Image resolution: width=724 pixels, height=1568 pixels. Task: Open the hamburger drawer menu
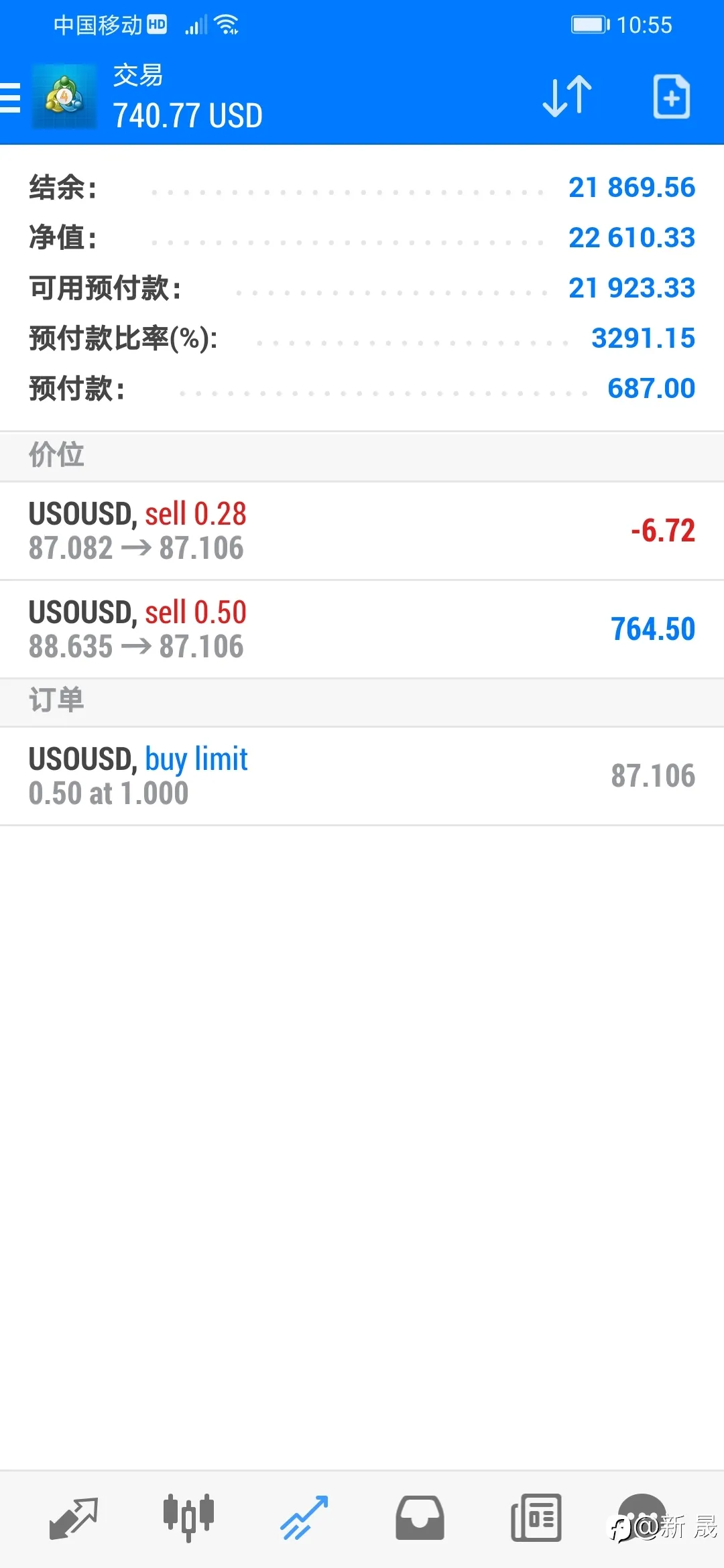coord(10,98)
